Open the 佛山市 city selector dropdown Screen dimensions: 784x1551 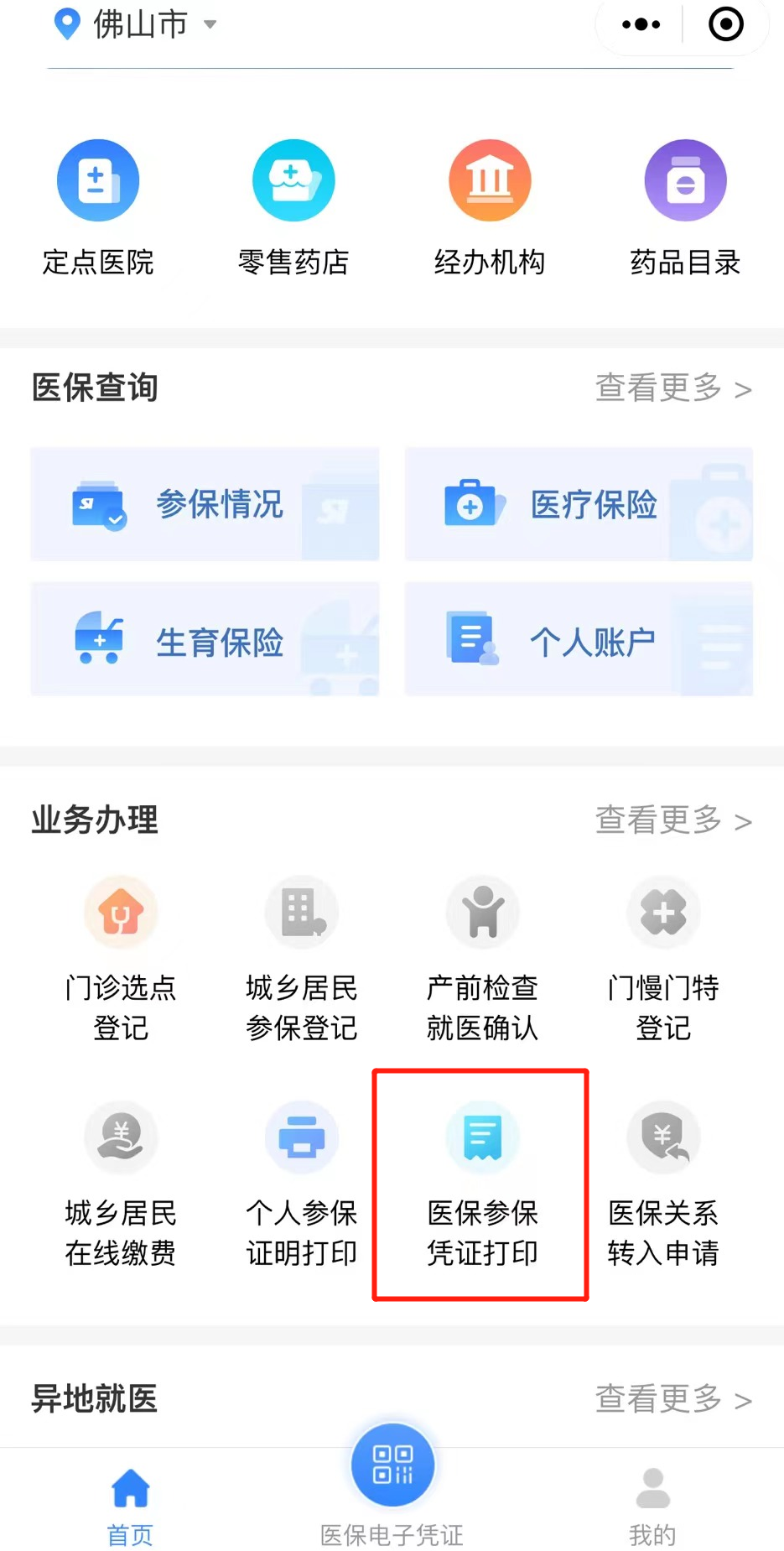click(139, 24)
